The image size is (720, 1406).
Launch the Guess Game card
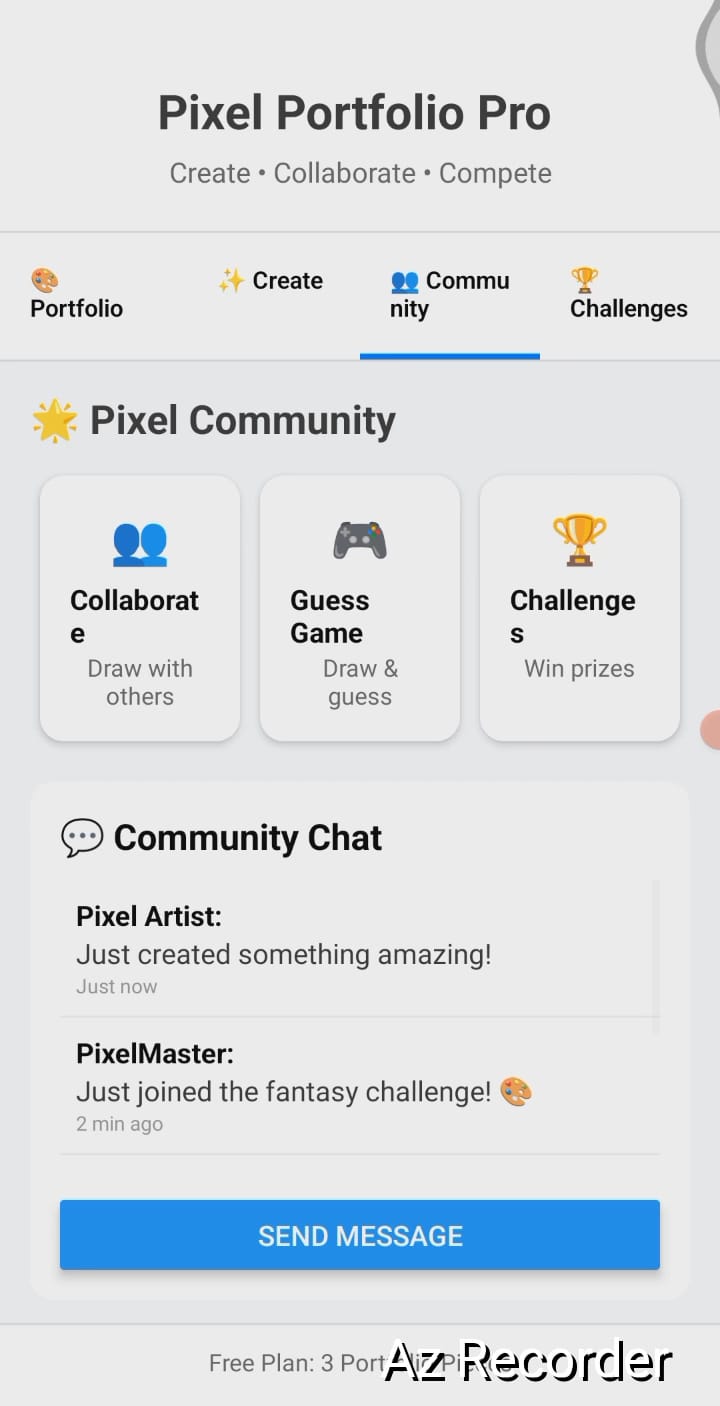tap(360, 608)
